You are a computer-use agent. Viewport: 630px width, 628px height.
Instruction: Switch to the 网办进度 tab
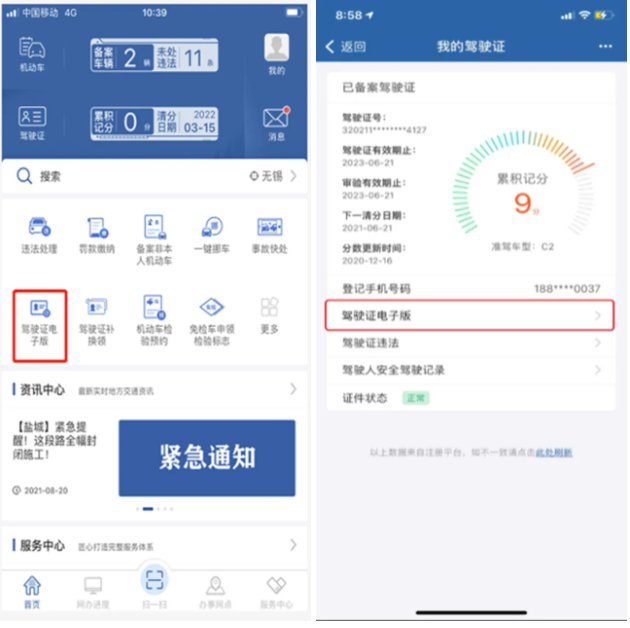pyautogui.click(x=93, y=593)
